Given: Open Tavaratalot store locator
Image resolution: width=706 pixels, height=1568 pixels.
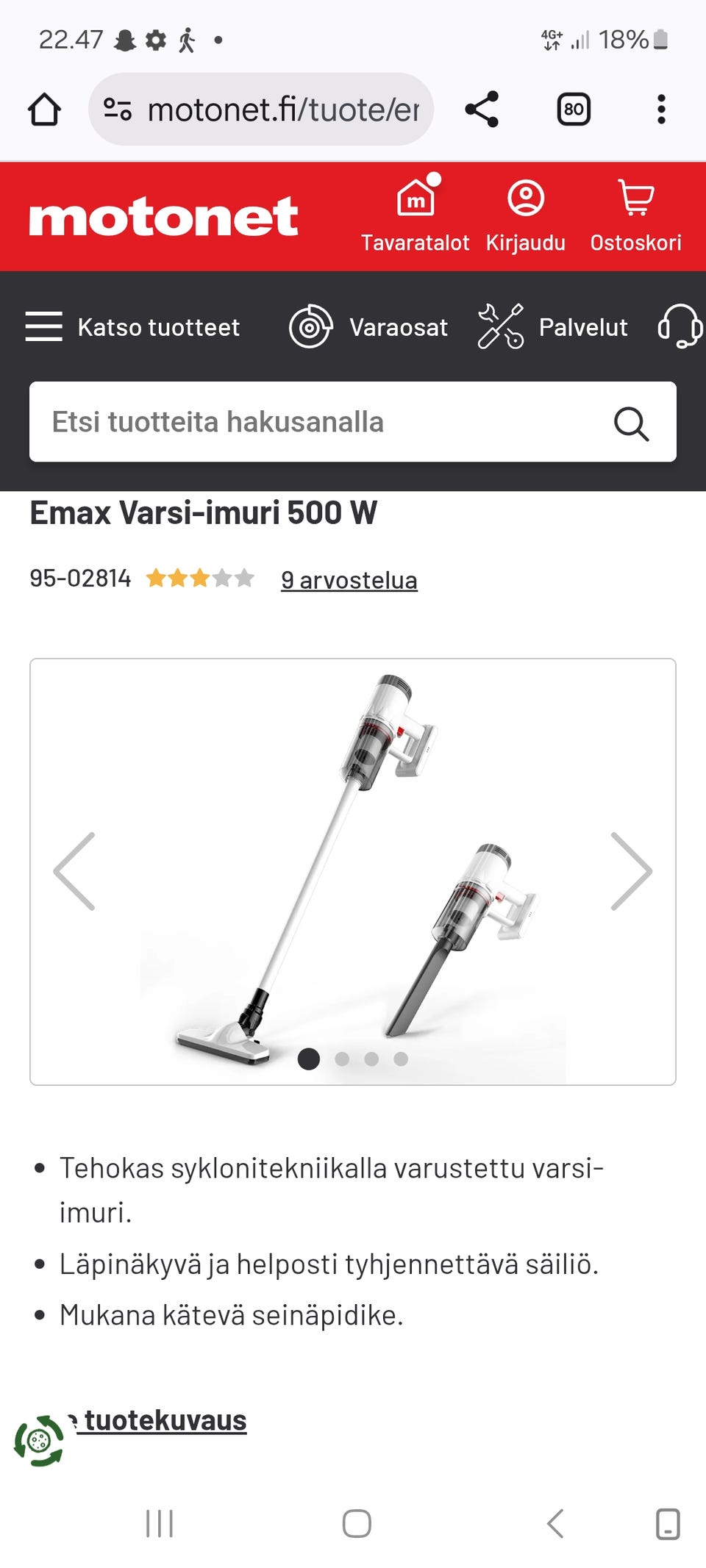Looking at the screenshot, I should (416, 216).
